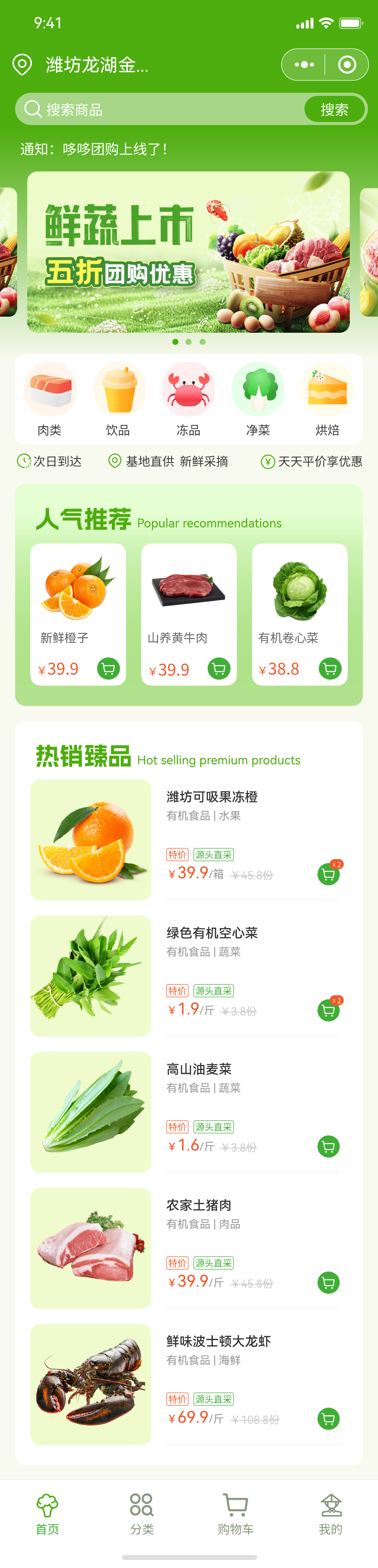The height and width of the screenshot is (1568, 378).
Task: Add 潍坊可吸果冻橙 to the cart
Action: point(329,875)
